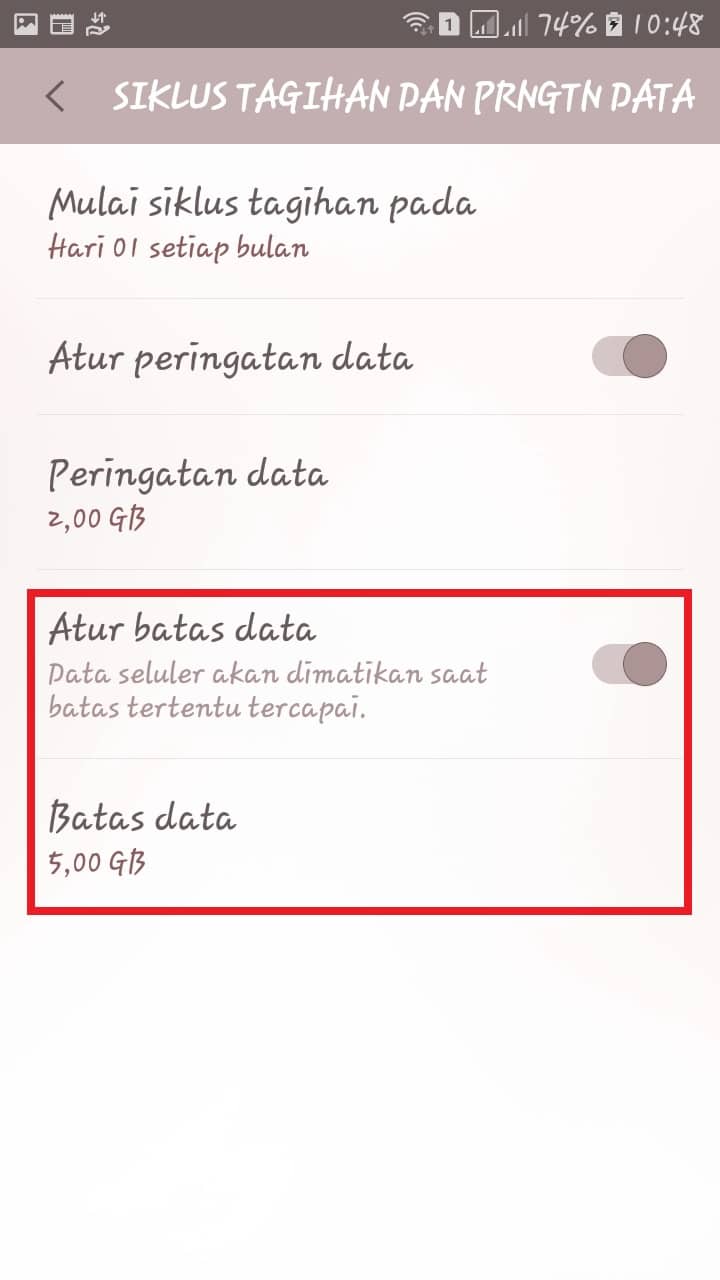Open Peringatan data 2,00 GB row
Viewport: 720px width, 1280px height.
click(x=360, y=492)
